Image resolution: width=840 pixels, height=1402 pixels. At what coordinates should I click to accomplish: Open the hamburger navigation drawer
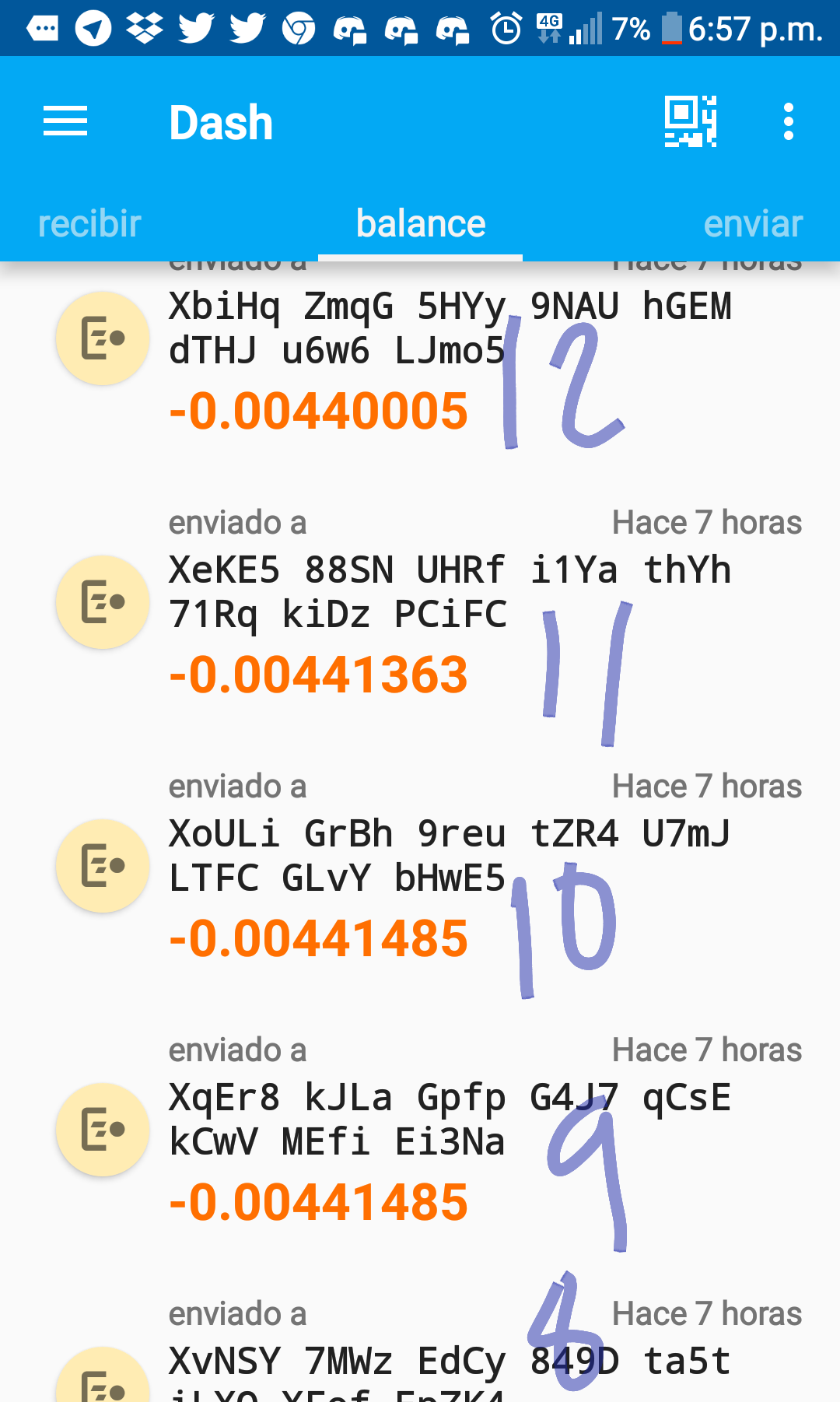tap(65, 121)
